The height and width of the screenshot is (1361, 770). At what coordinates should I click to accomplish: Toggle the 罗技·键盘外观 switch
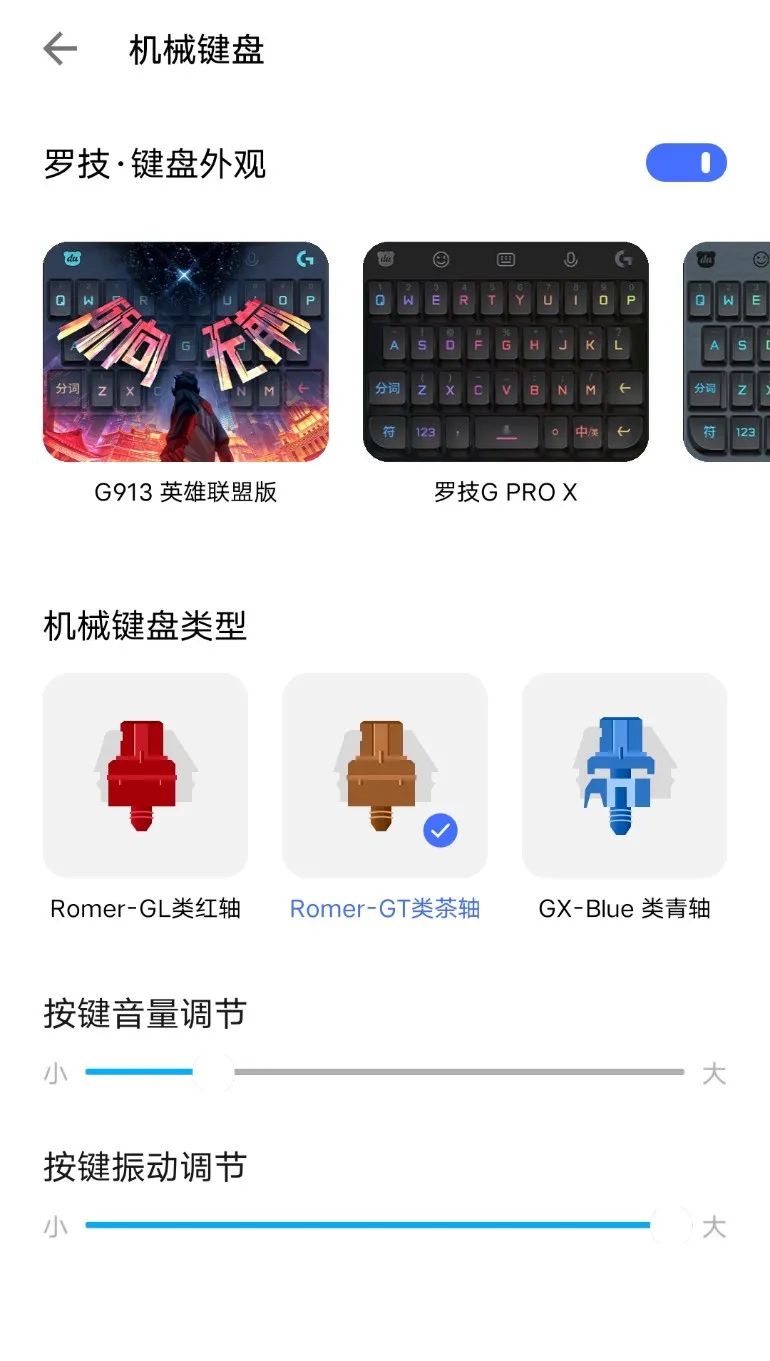point(686,163)
